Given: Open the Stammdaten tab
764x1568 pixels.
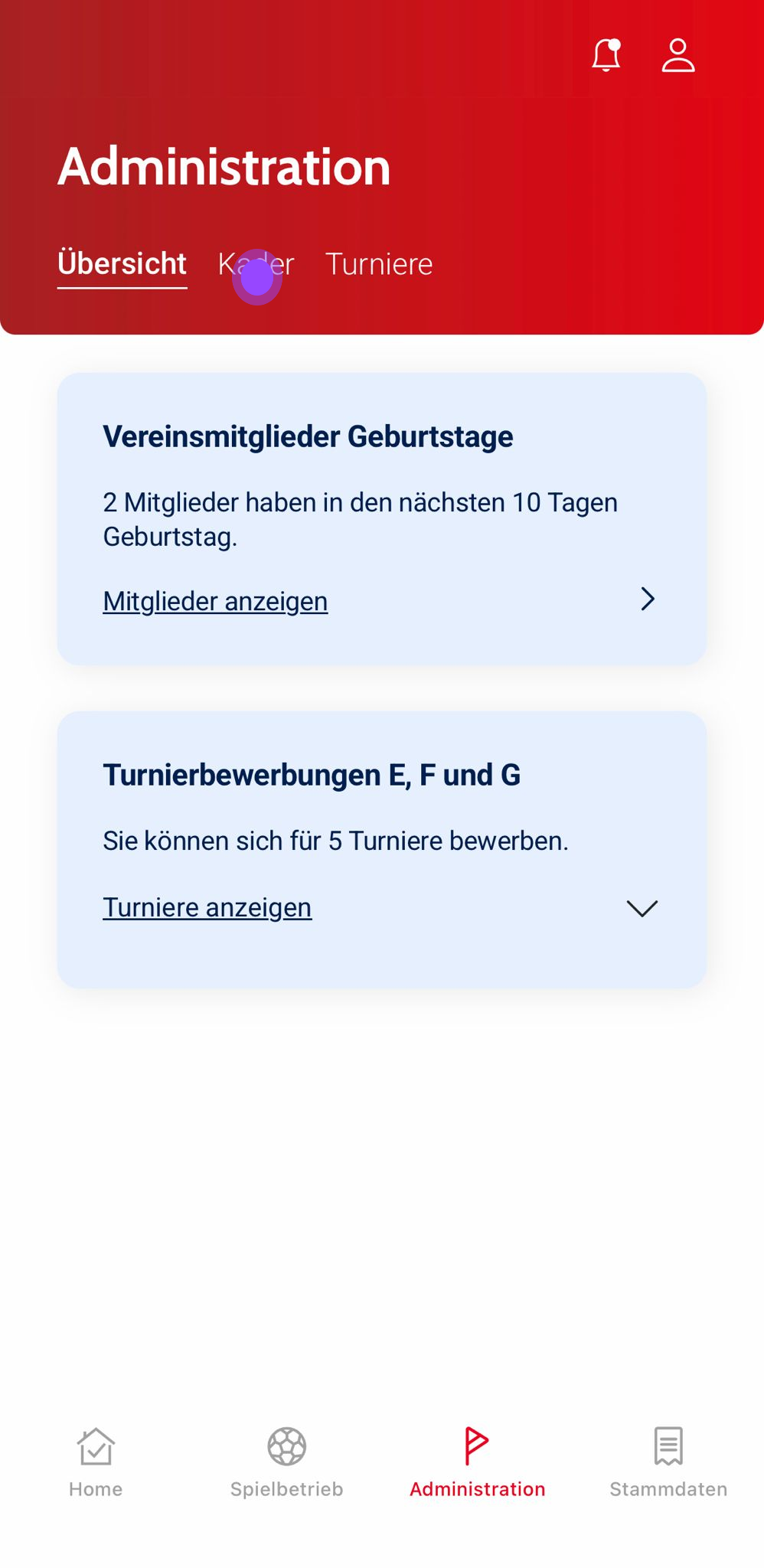Looking at the screenshot, I should point(668,1461).
